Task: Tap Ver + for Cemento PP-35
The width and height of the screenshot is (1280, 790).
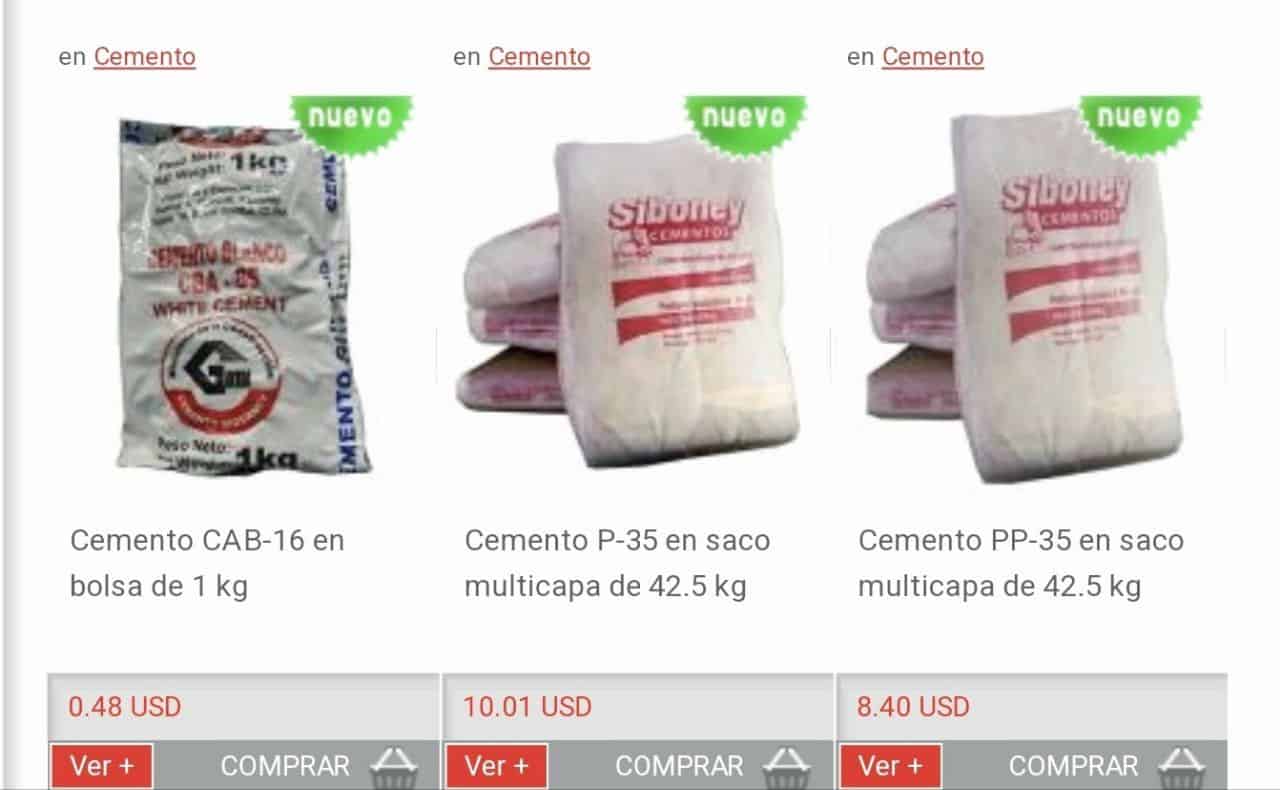Action: (x=891, y=766)
